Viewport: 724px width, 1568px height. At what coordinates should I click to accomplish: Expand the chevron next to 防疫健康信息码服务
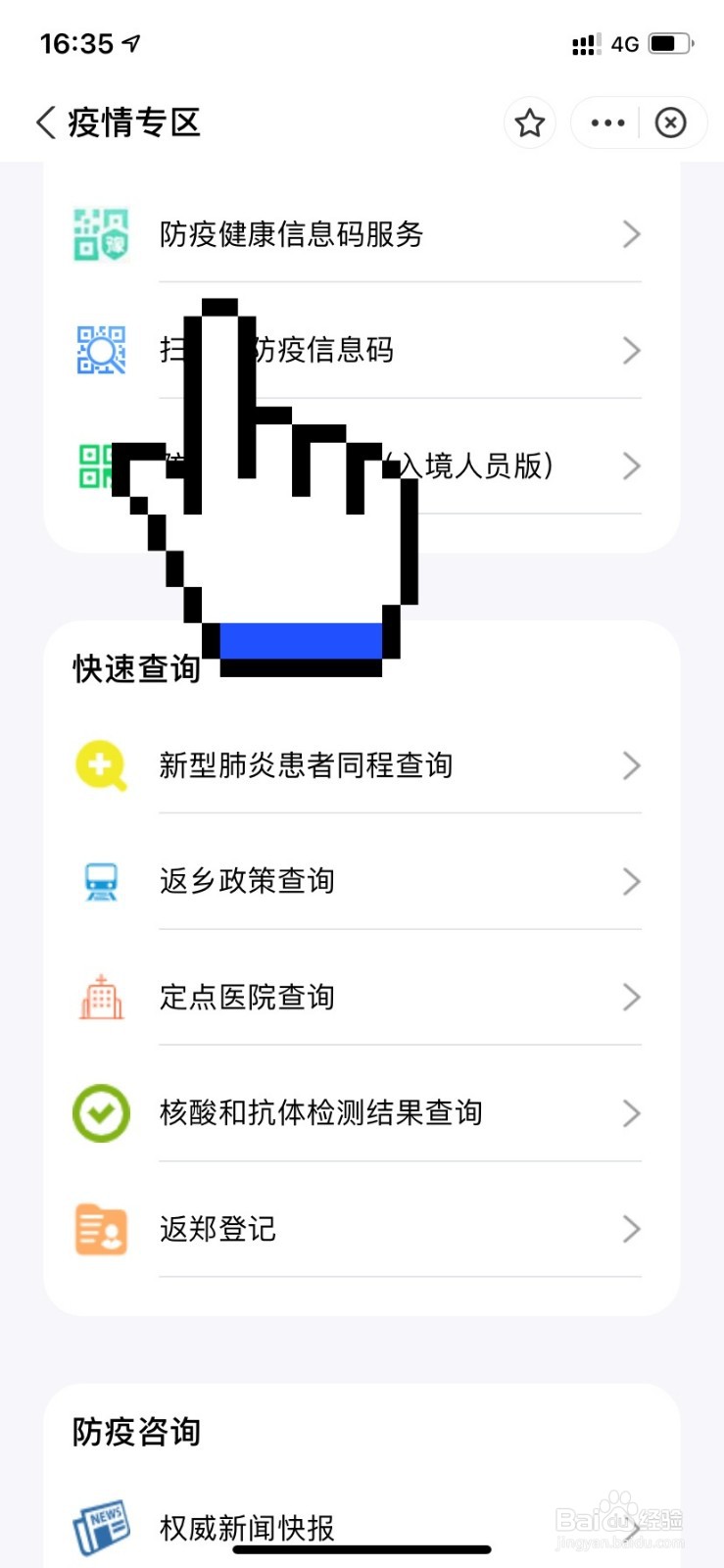coord(632,234)
